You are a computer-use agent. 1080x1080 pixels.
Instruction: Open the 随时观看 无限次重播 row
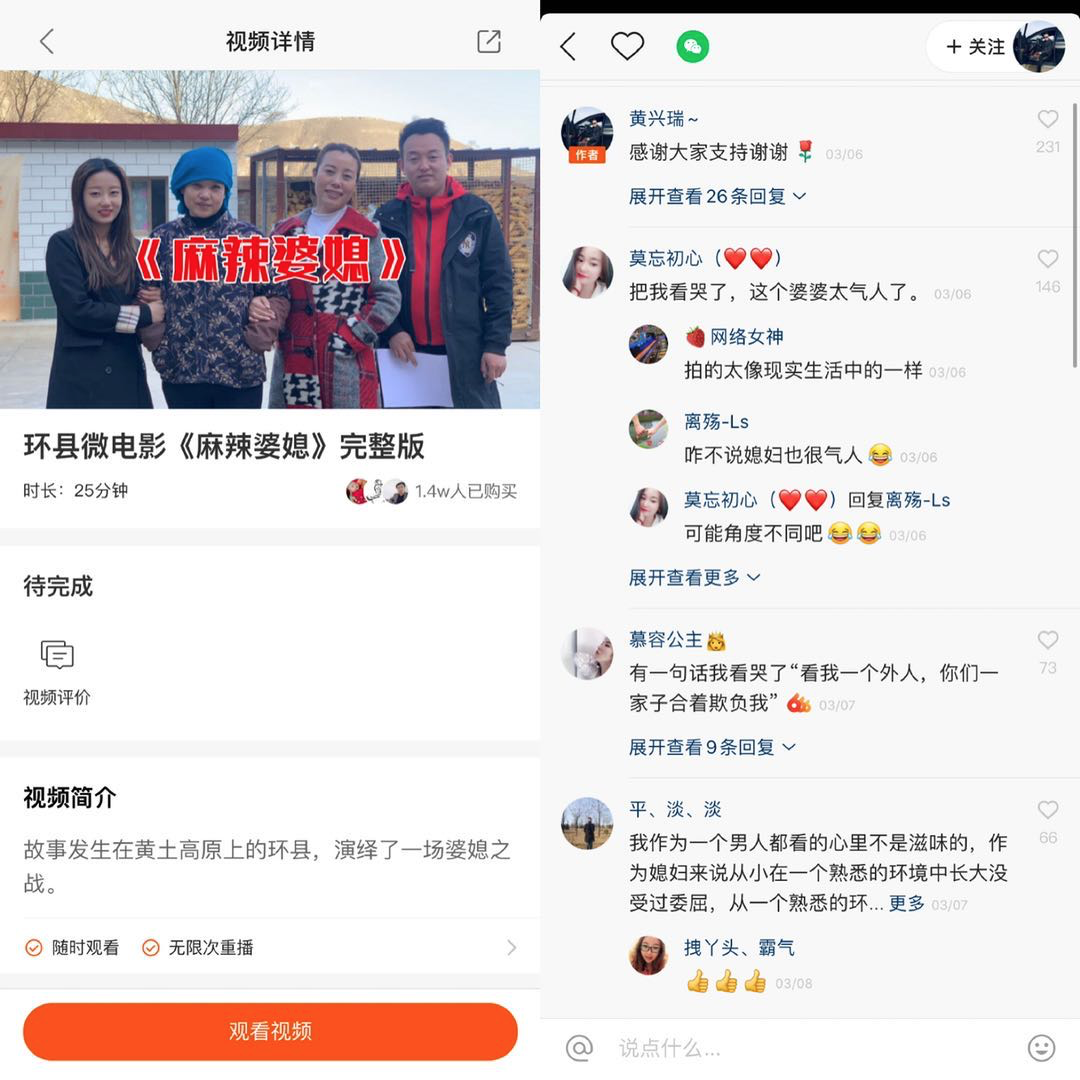tap(270, 947)
